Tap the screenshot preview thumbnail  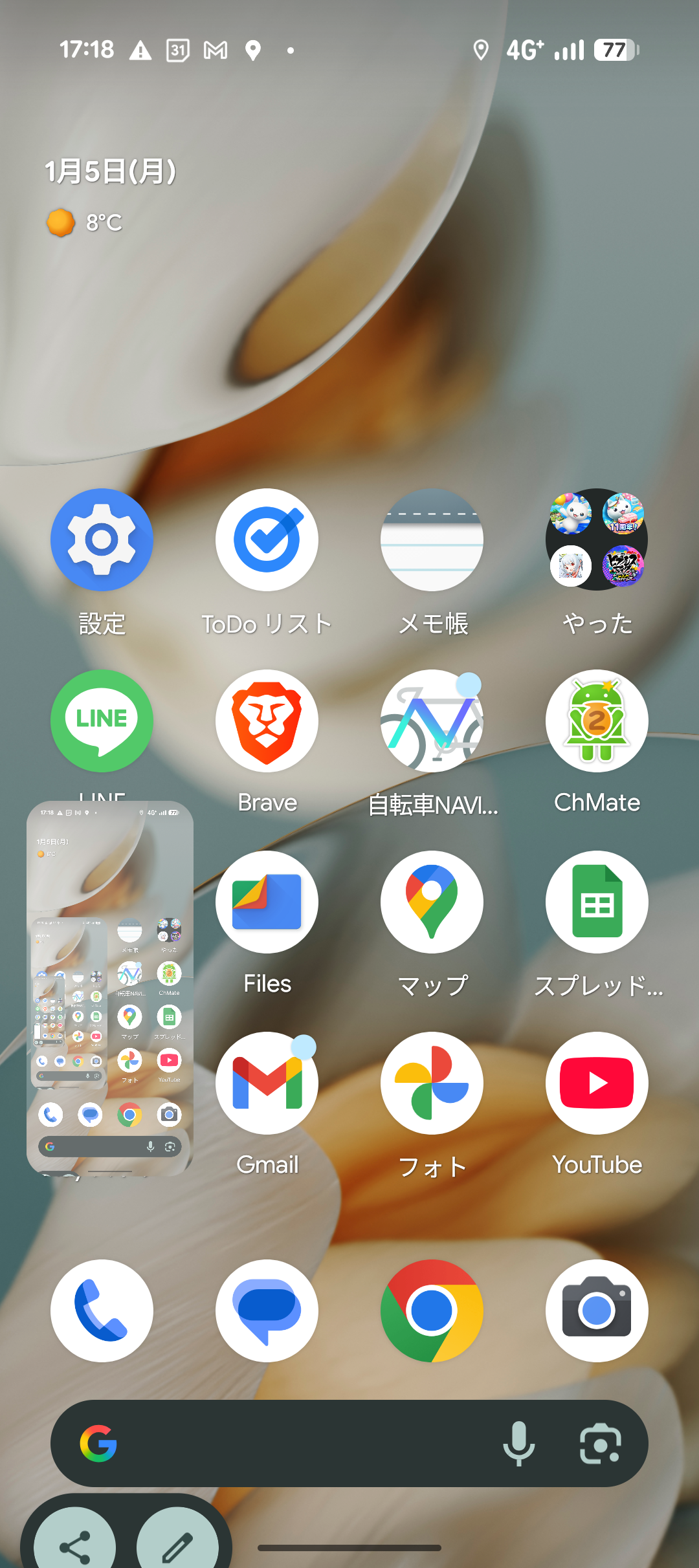pyautogui.click(x=110, y=987)
